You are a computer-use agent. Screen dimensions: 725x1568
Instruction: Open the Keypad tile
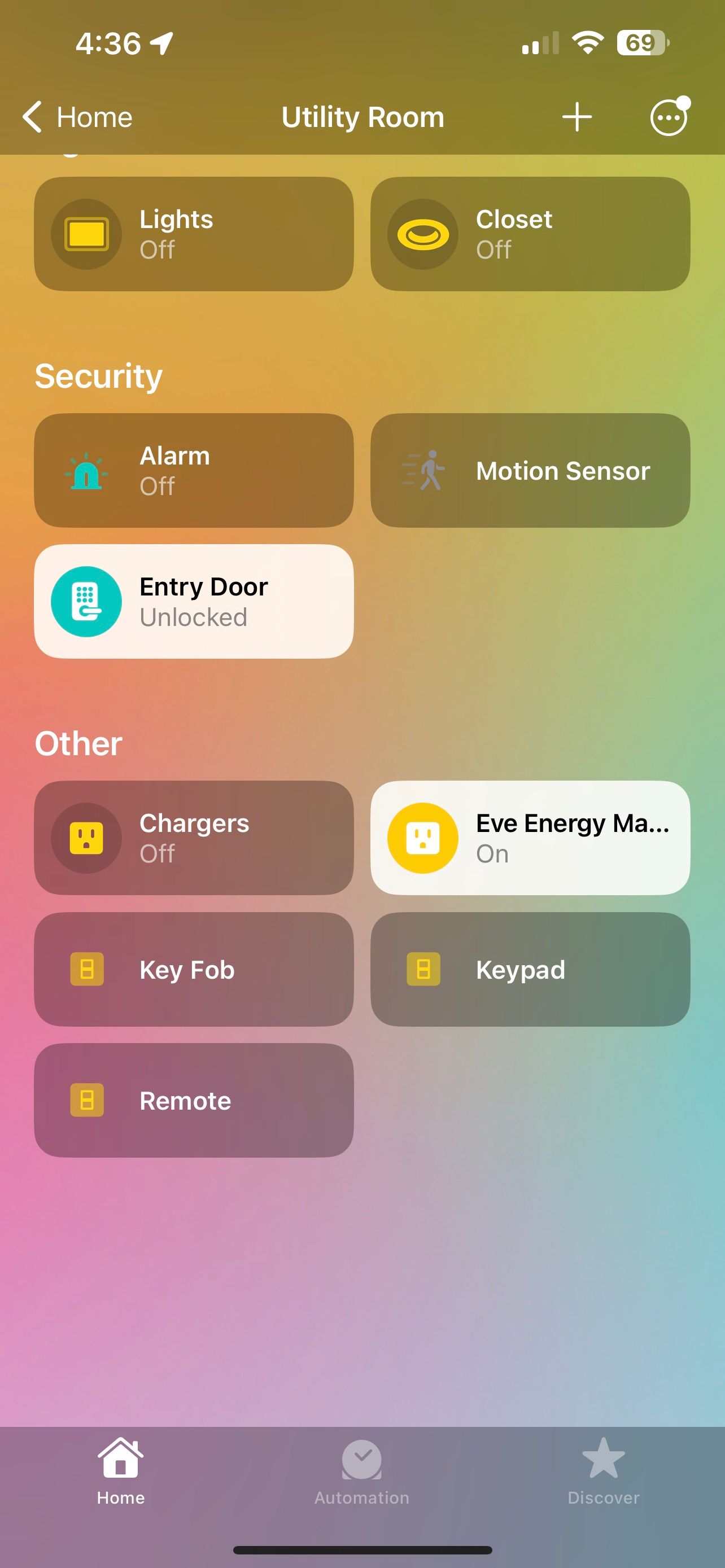point(530,969)
